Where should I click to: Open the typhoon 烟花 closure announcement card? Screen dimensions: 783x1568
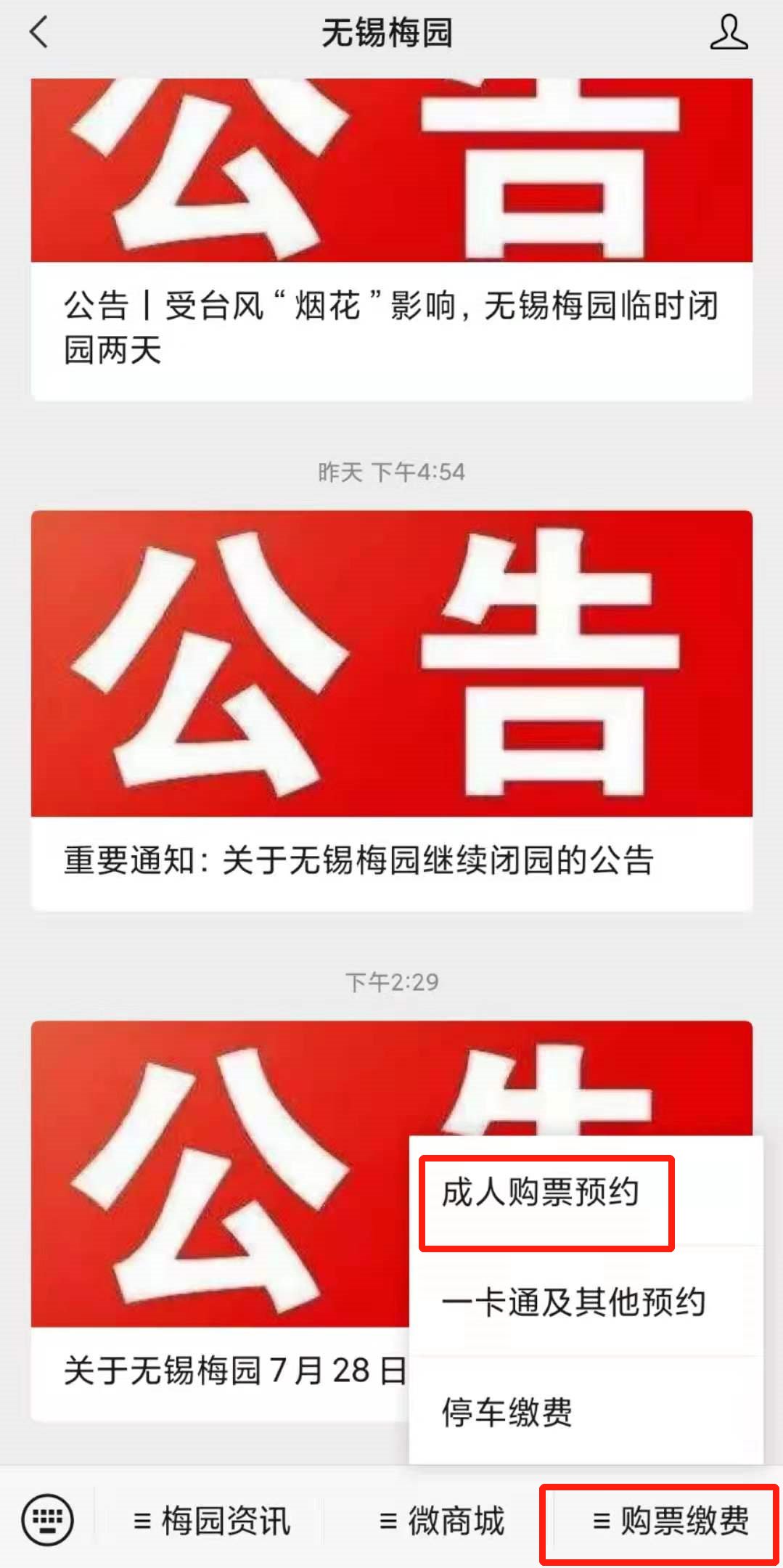click(x=392, y=240)
